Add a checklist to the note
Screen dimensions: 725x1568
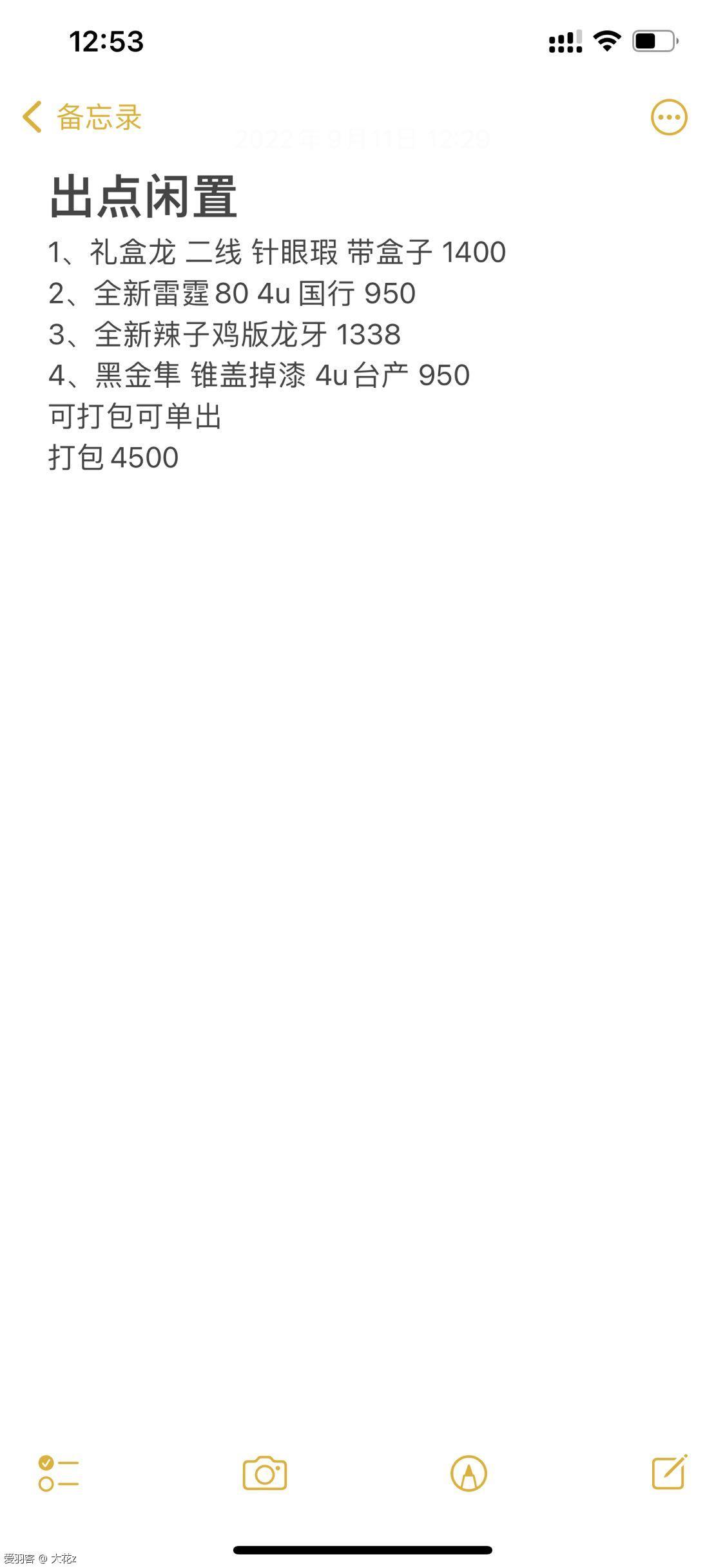coord(59,1473)
